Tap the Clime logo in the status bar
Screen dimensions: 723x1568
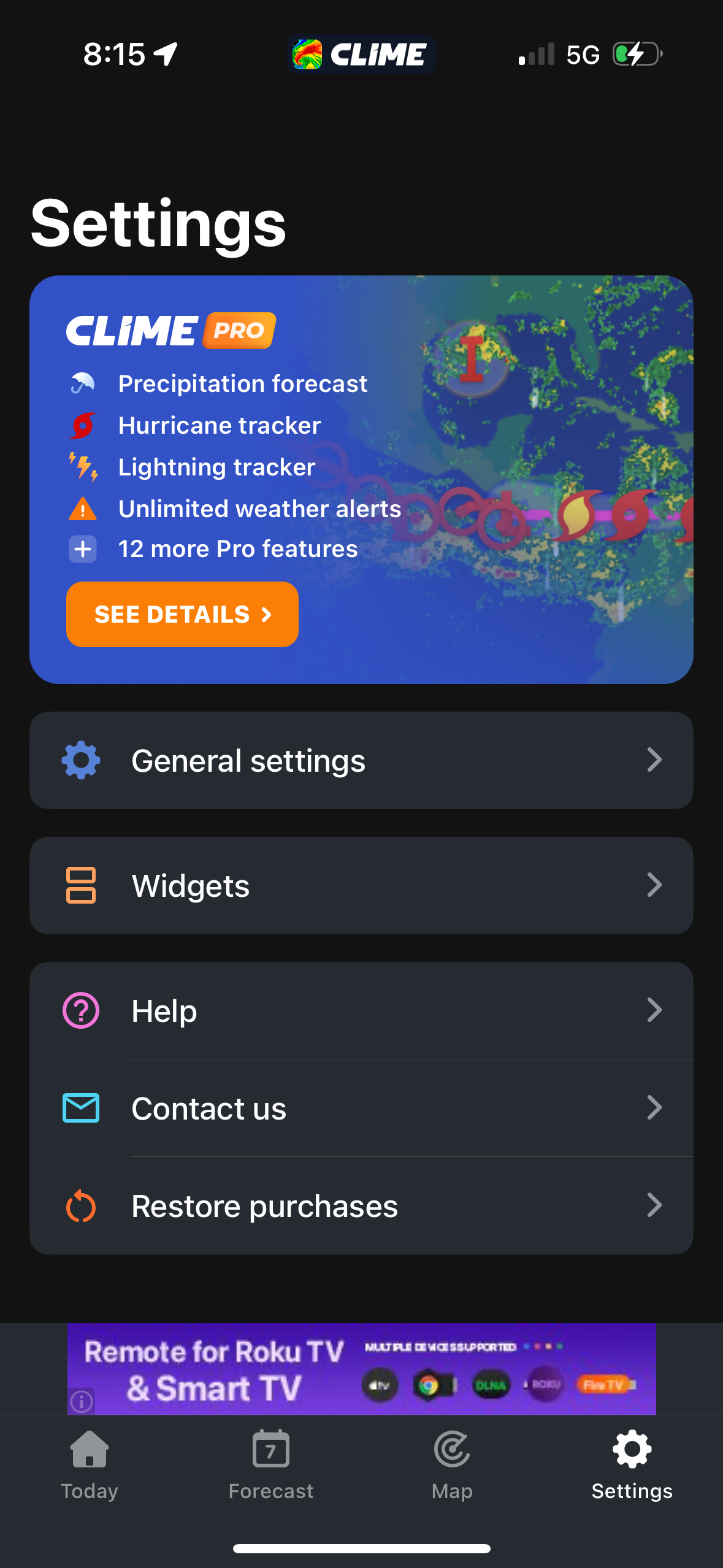pyautogui.click(x=361, y=54)
